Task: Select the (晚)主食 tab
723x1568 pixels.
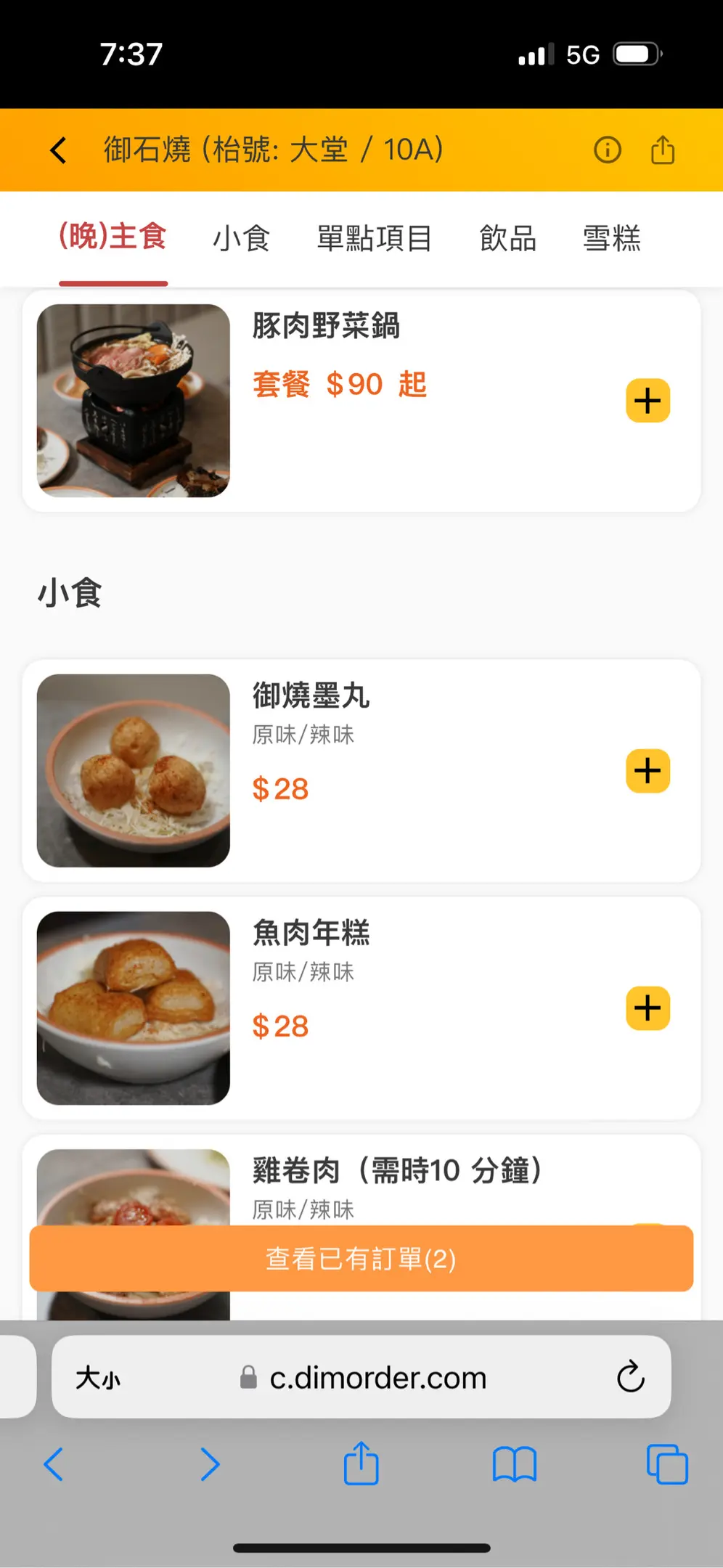Action: [113, 237]
